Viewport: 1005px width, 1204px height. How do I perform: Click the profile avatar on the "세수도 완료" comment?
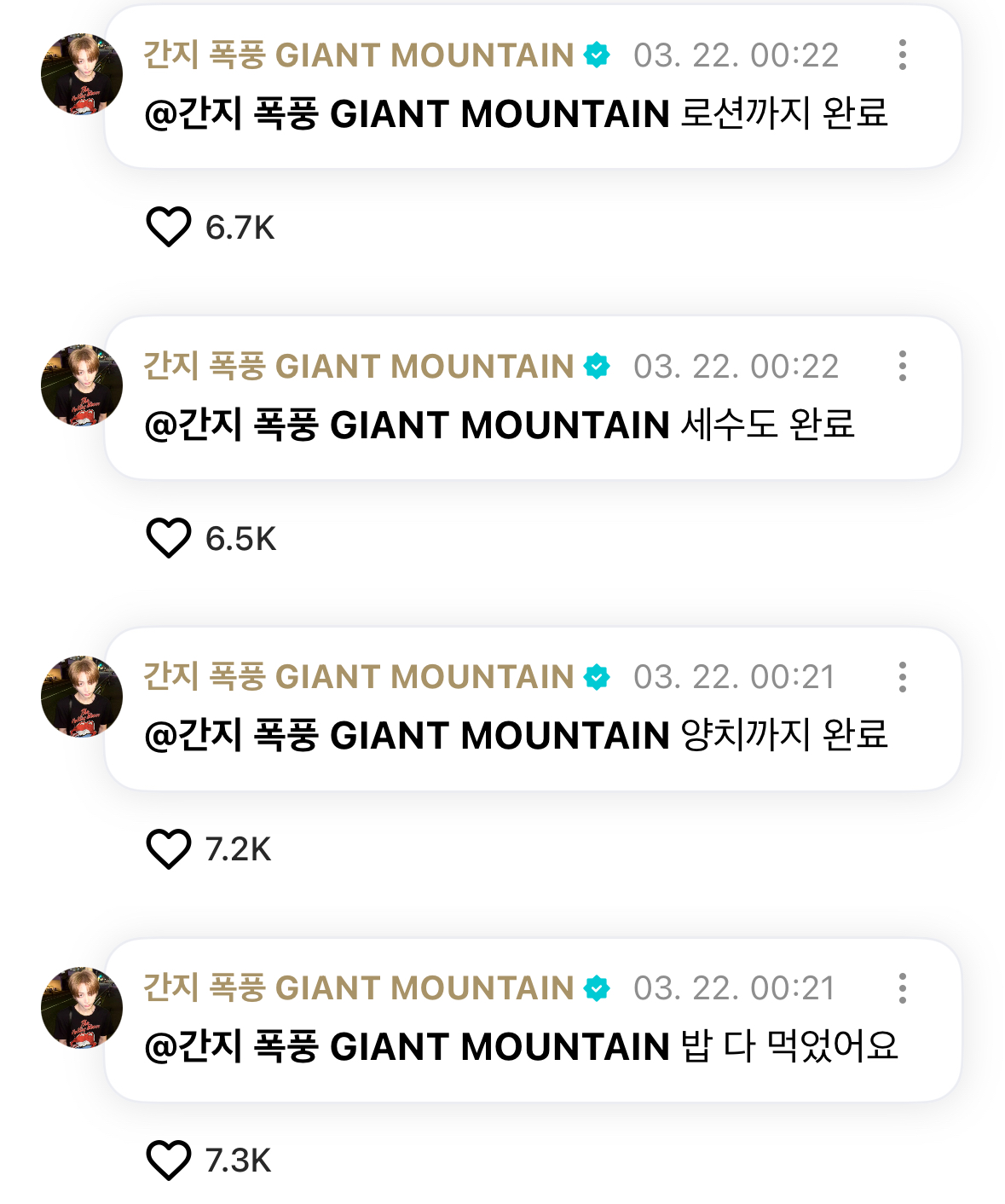point(81,384)
